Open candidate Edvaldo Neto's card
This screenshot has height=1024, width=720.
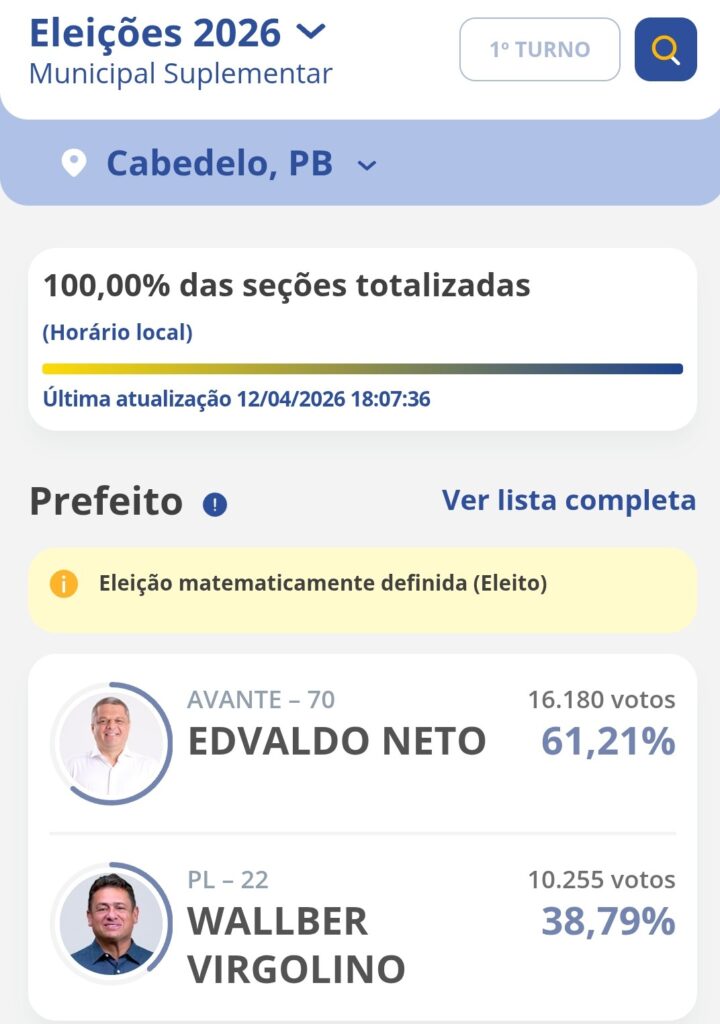pos(362,742)
